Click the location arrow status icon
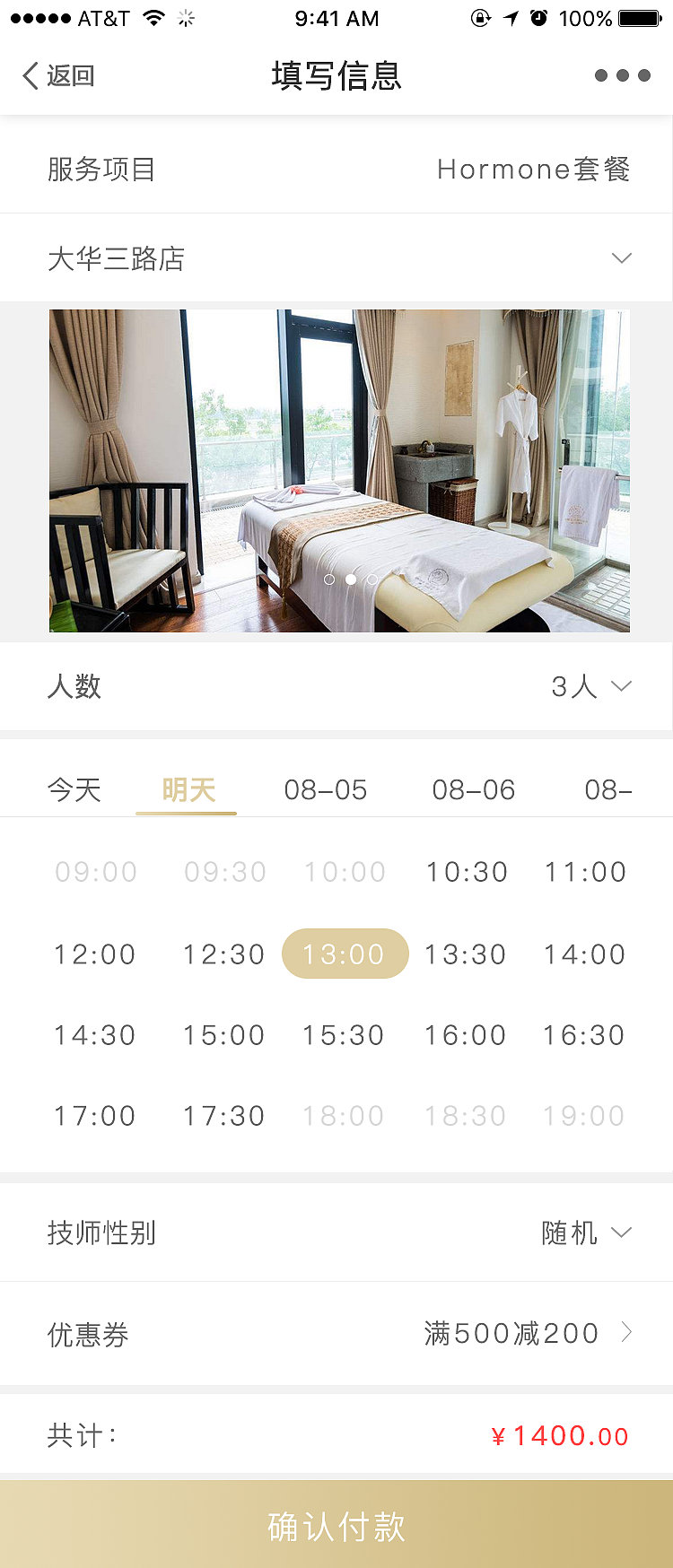 (x=508, y=17)
